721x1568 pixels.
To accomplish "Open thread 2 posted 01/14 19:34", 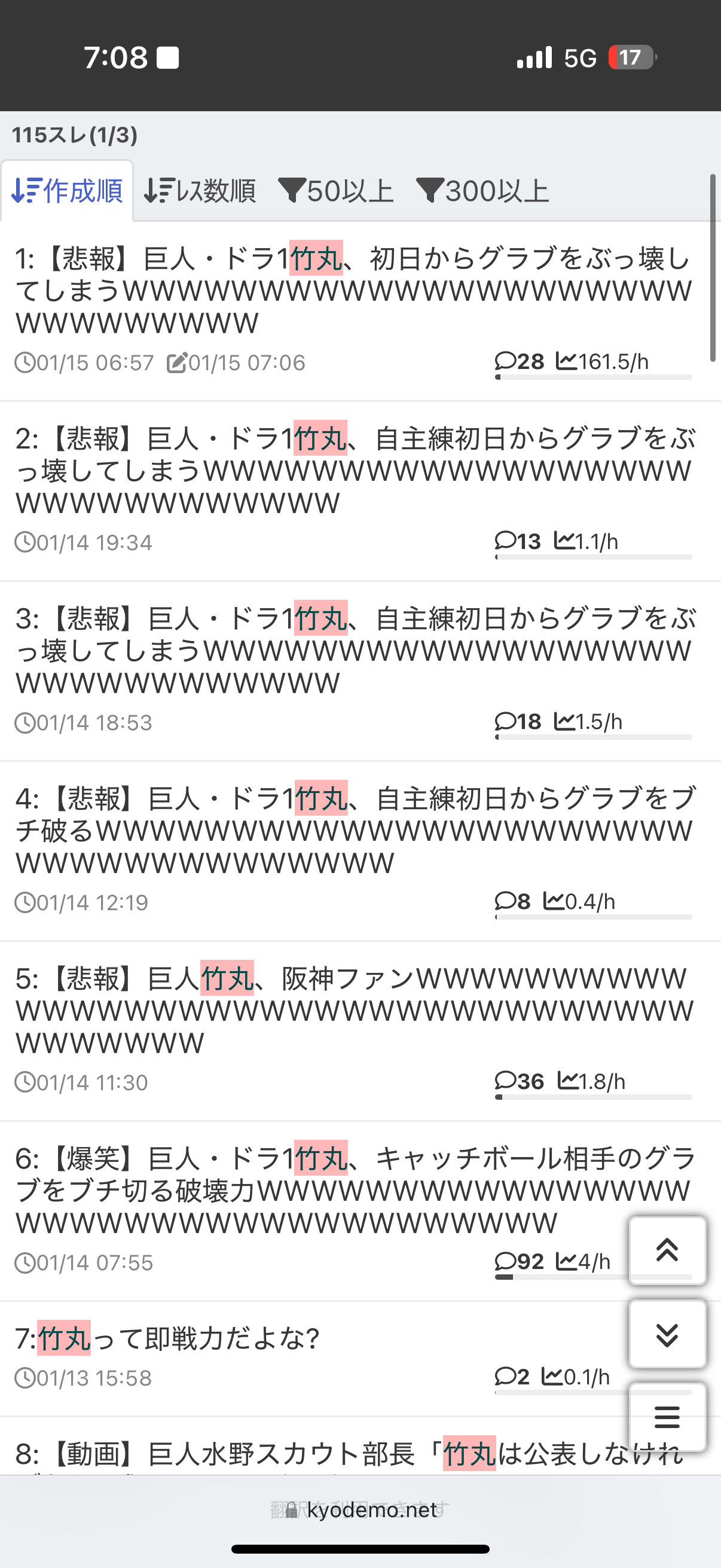I will point(353,471).
